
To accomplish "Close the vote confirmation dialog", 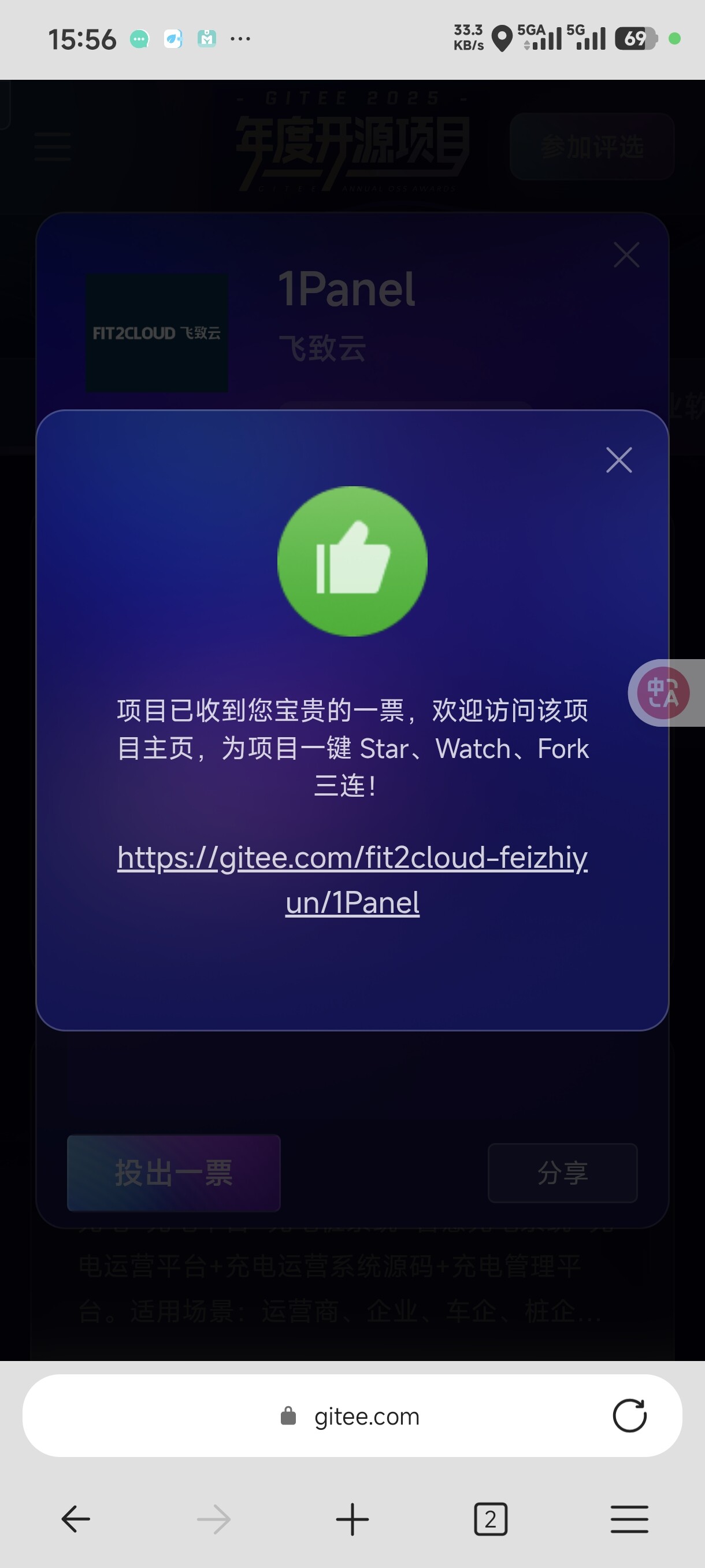I will click(619, 460).
